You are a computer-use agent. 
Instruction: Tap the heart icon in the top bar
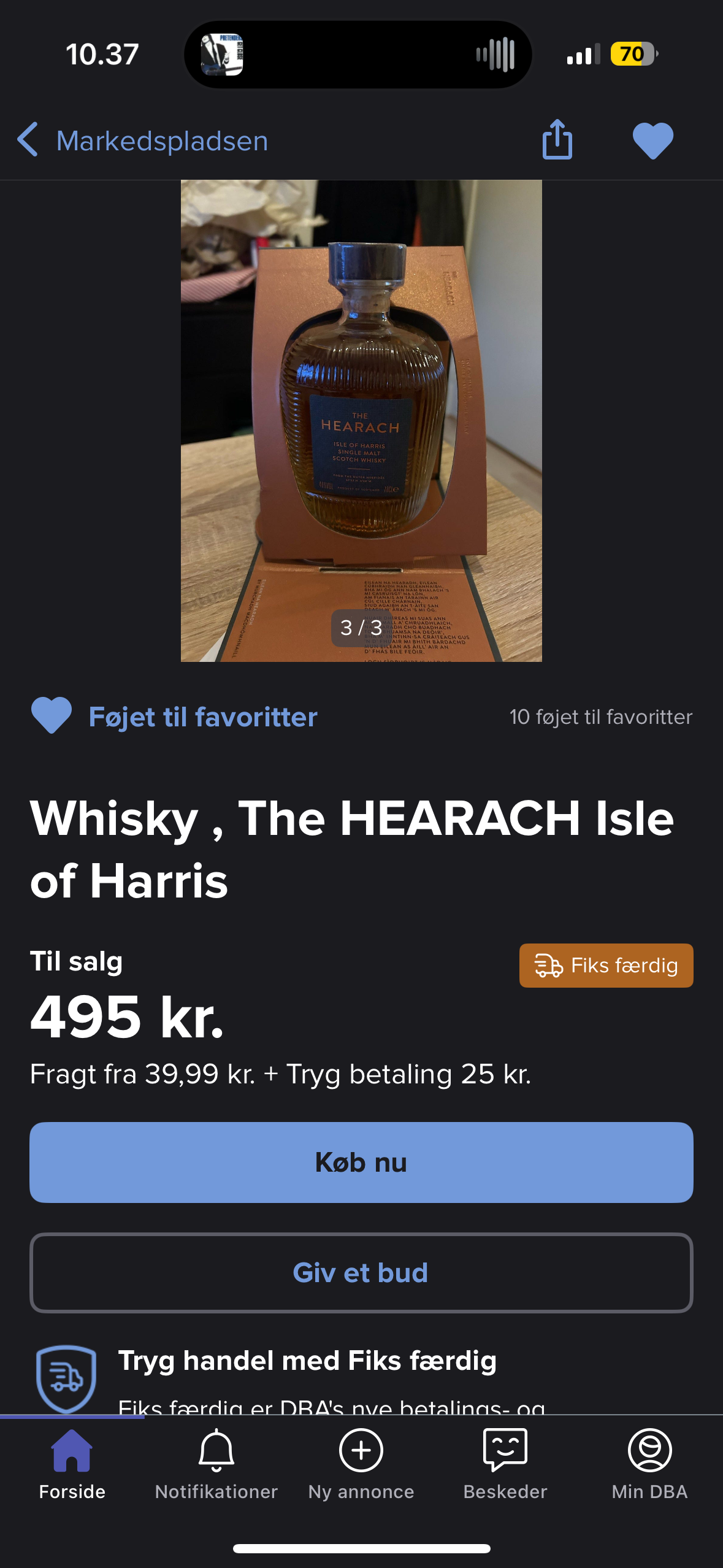click(652, 140)
